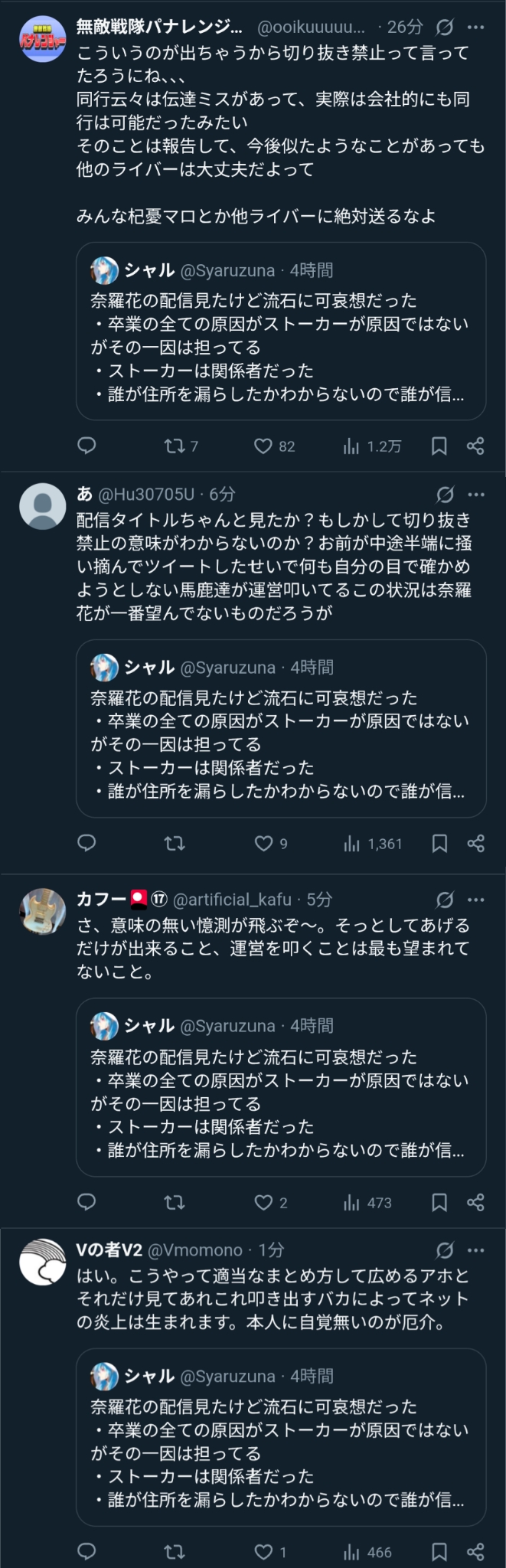
Task: Open the avatar of @Vmomono
Action: coord(43,1262)
